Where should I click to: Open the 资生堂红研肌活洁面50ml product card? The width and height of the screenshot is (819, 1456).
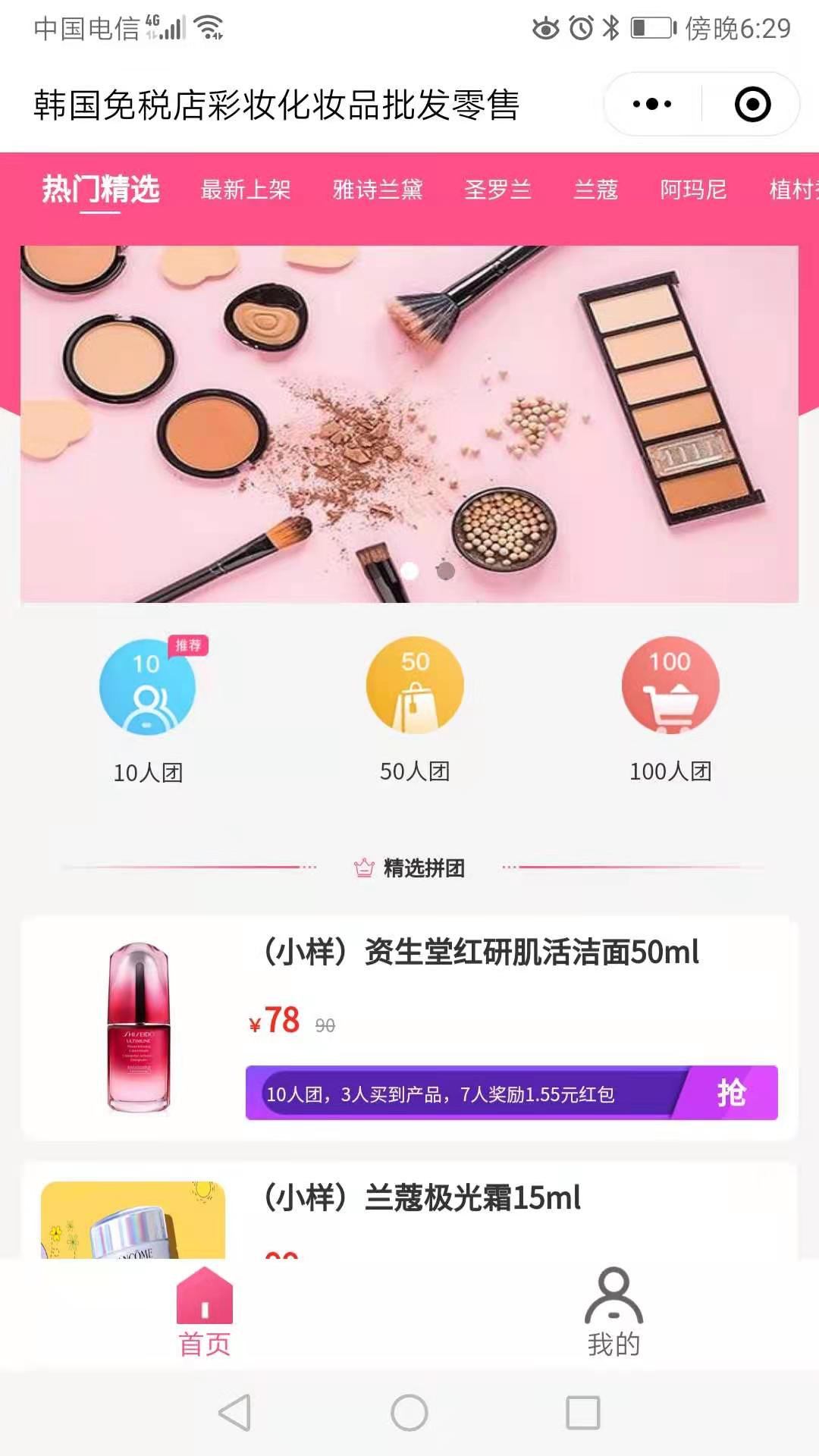(481, 953)
